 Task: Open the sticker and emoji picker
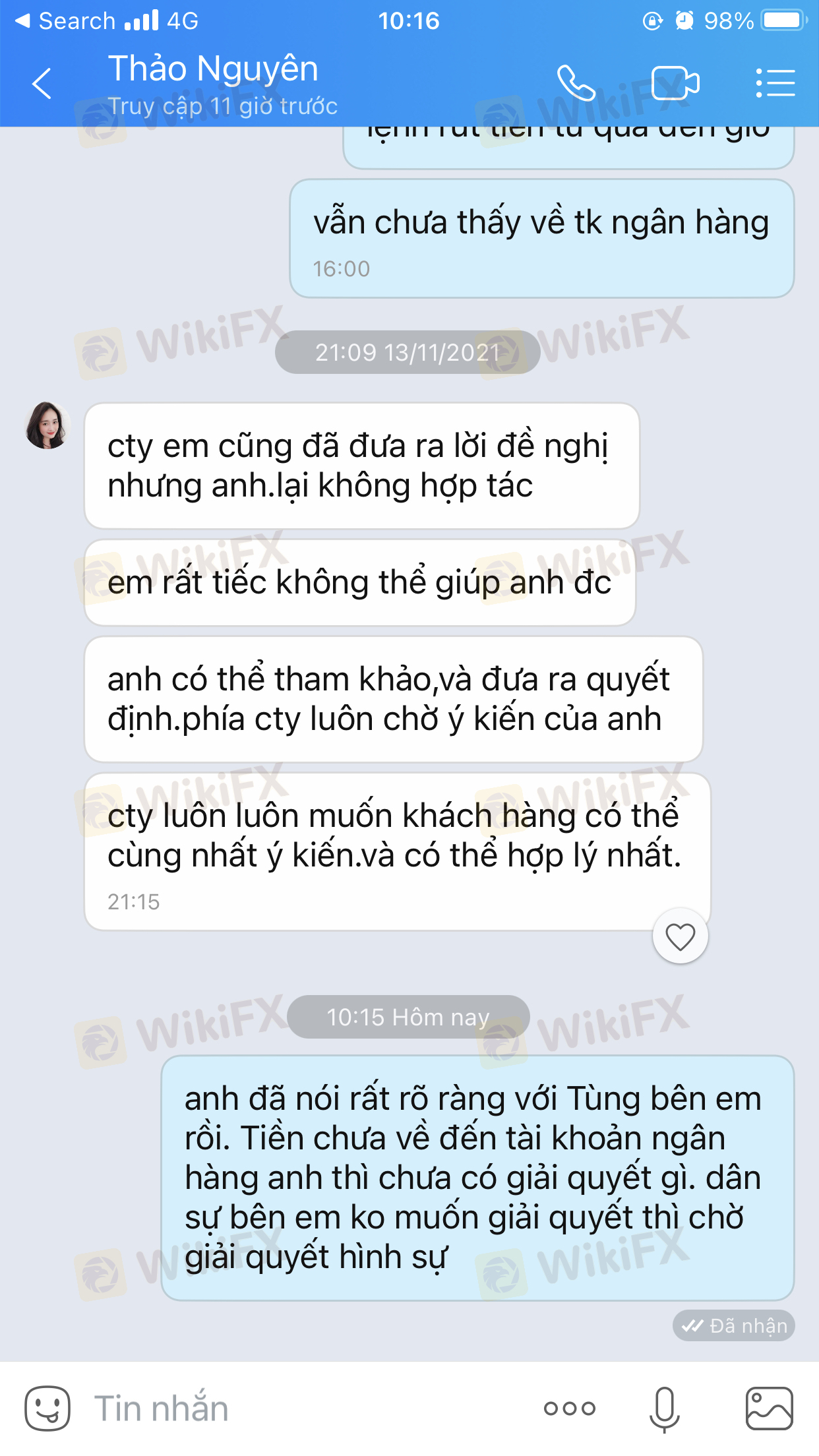47,1409
